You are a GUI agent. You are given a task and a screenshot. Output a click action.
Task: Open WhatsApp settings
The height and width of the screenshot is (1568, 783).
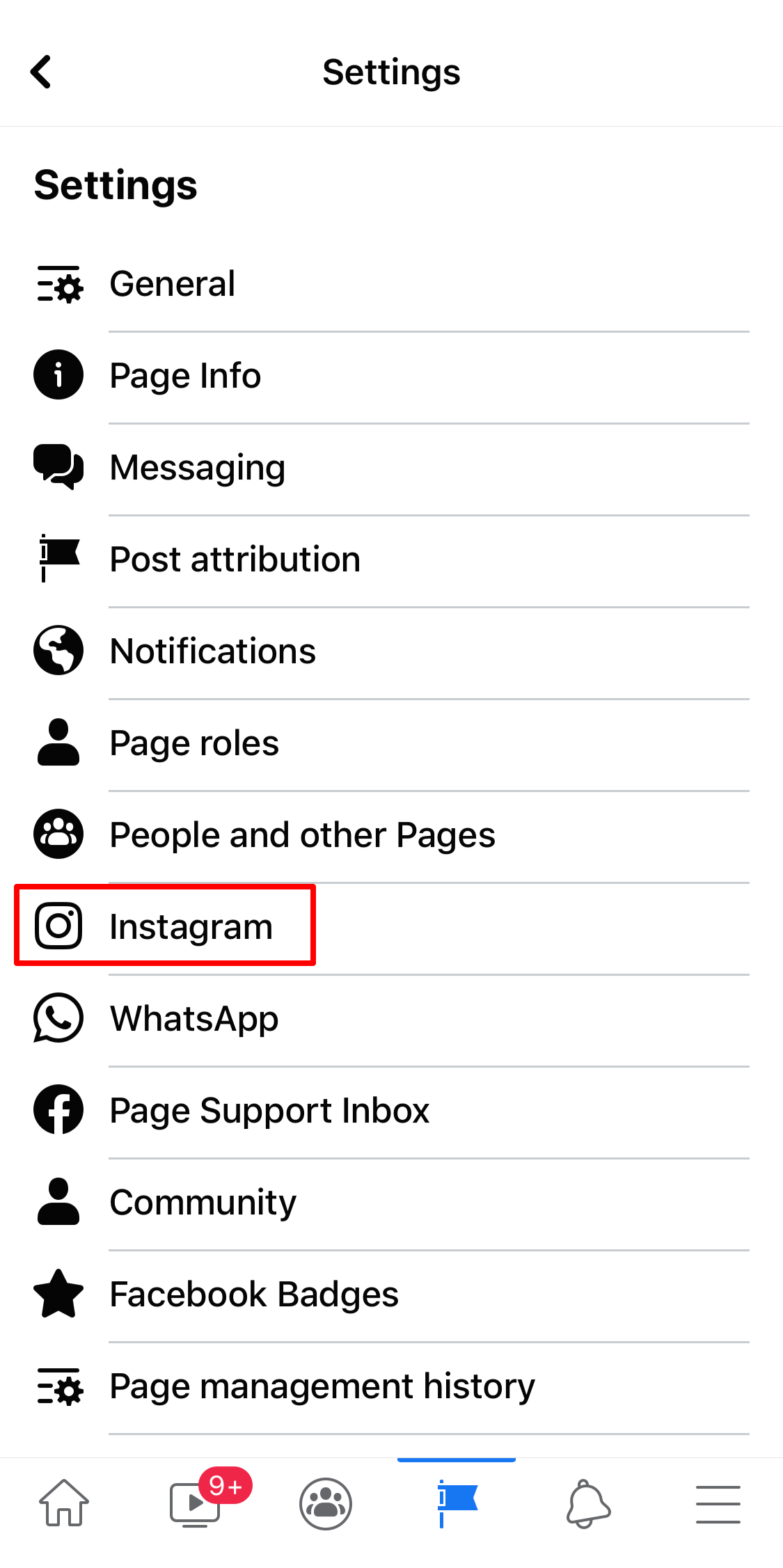[x=194, y=1019]
